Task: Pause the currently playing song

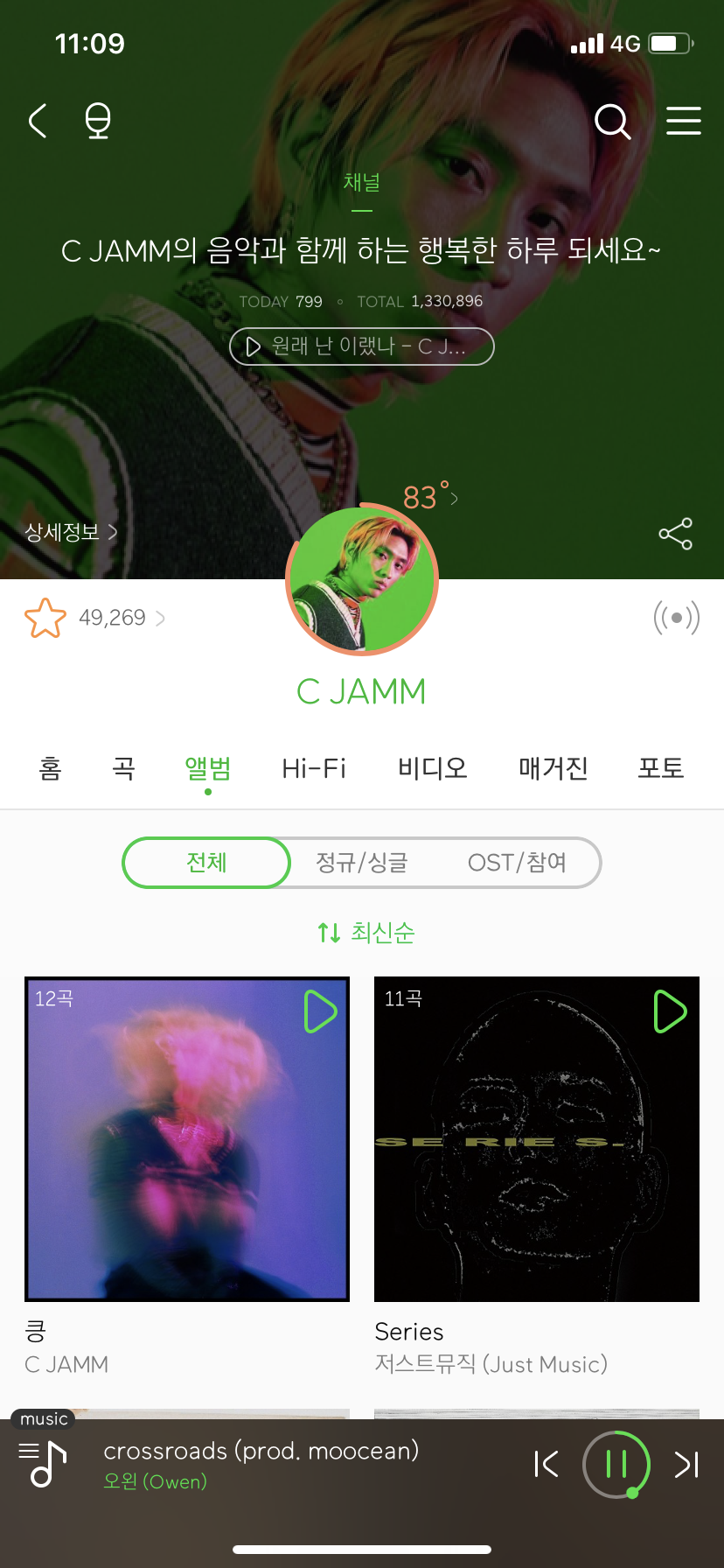Action: pyautogui.click(x=616, y=1464)
